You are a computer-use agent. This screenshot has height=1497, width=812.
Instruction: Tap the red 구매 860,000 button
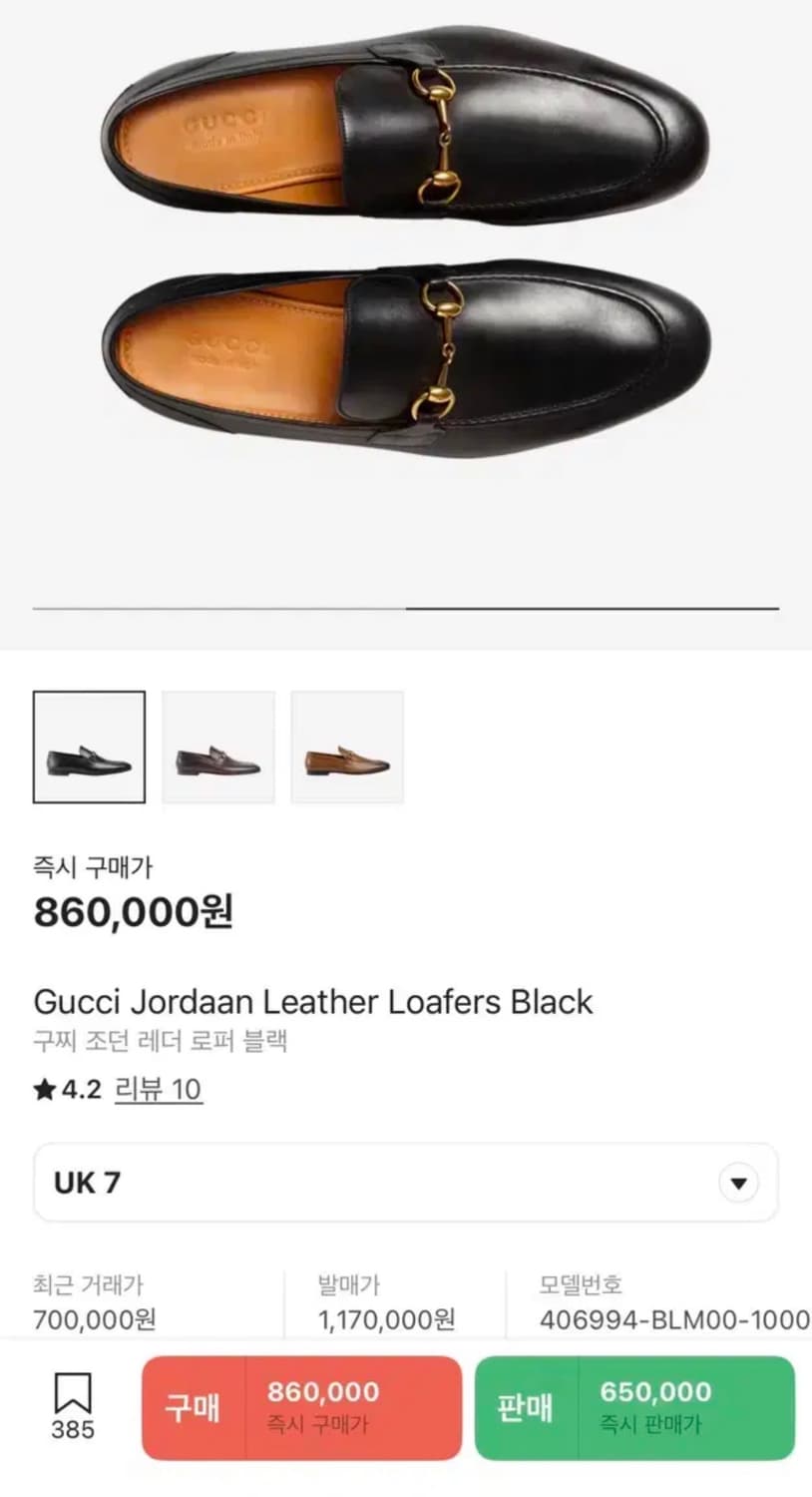pos(301,1407)
